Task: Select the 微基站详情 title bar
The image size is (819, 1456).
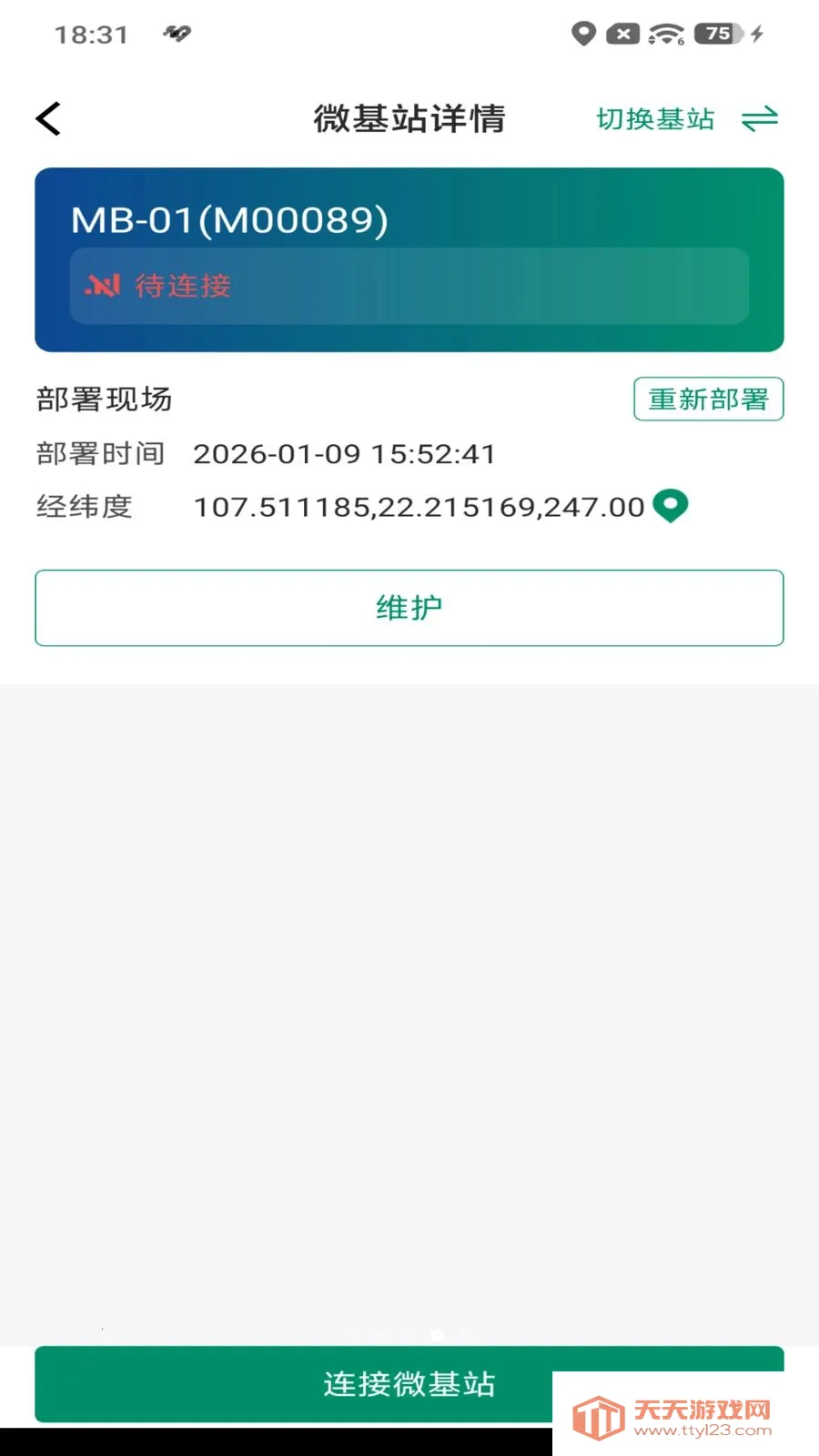Action: point(409,118)
